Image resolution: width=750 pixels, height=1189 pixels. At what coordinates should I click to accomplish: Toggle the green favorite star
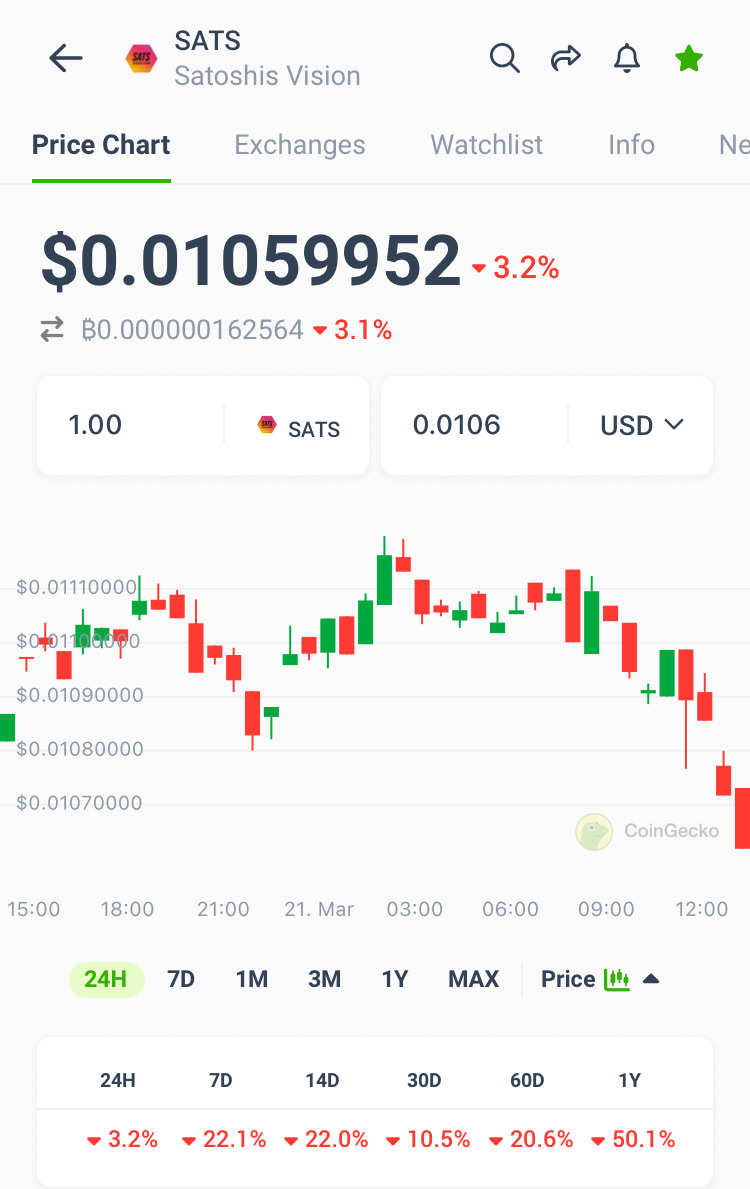click(689, 59)
